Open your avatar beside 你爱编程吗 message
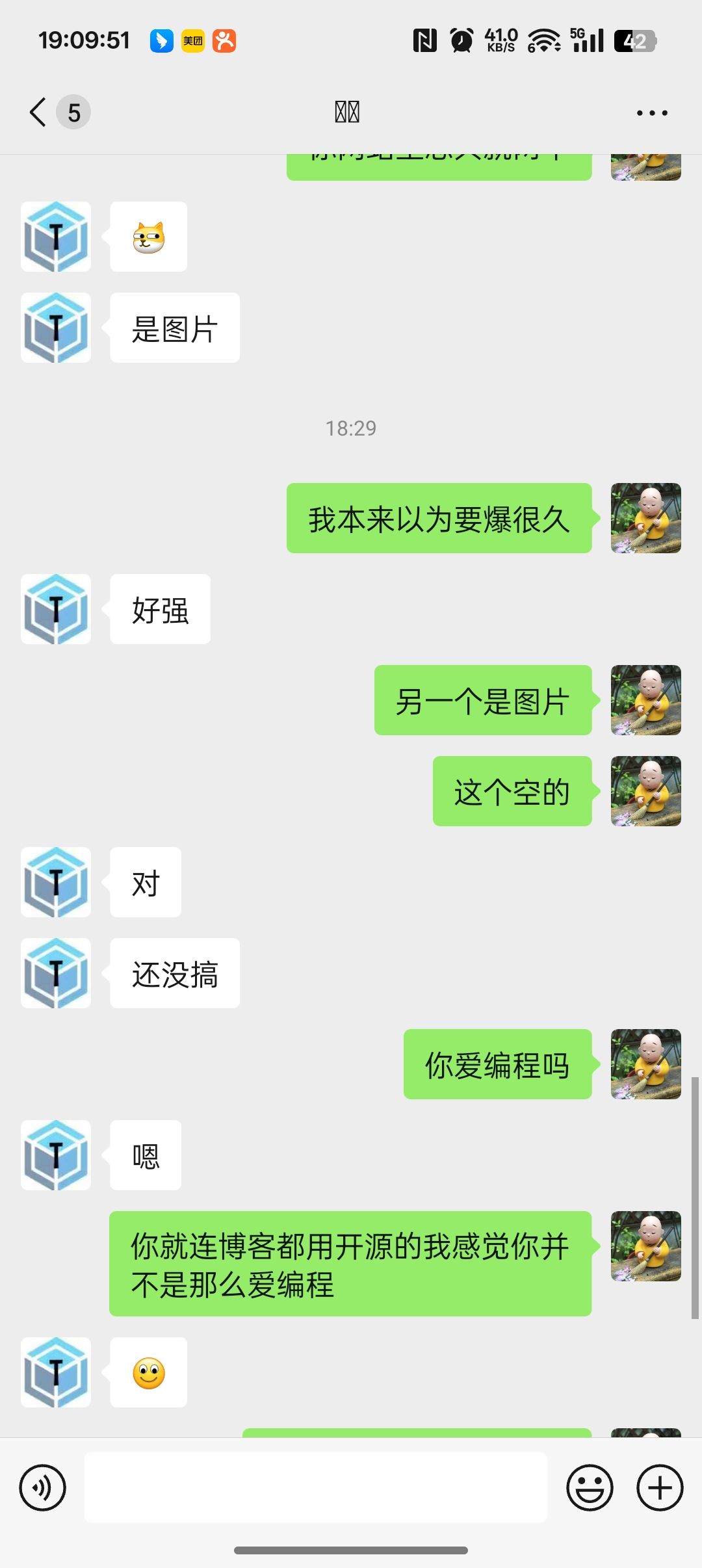 (645, 1064)
